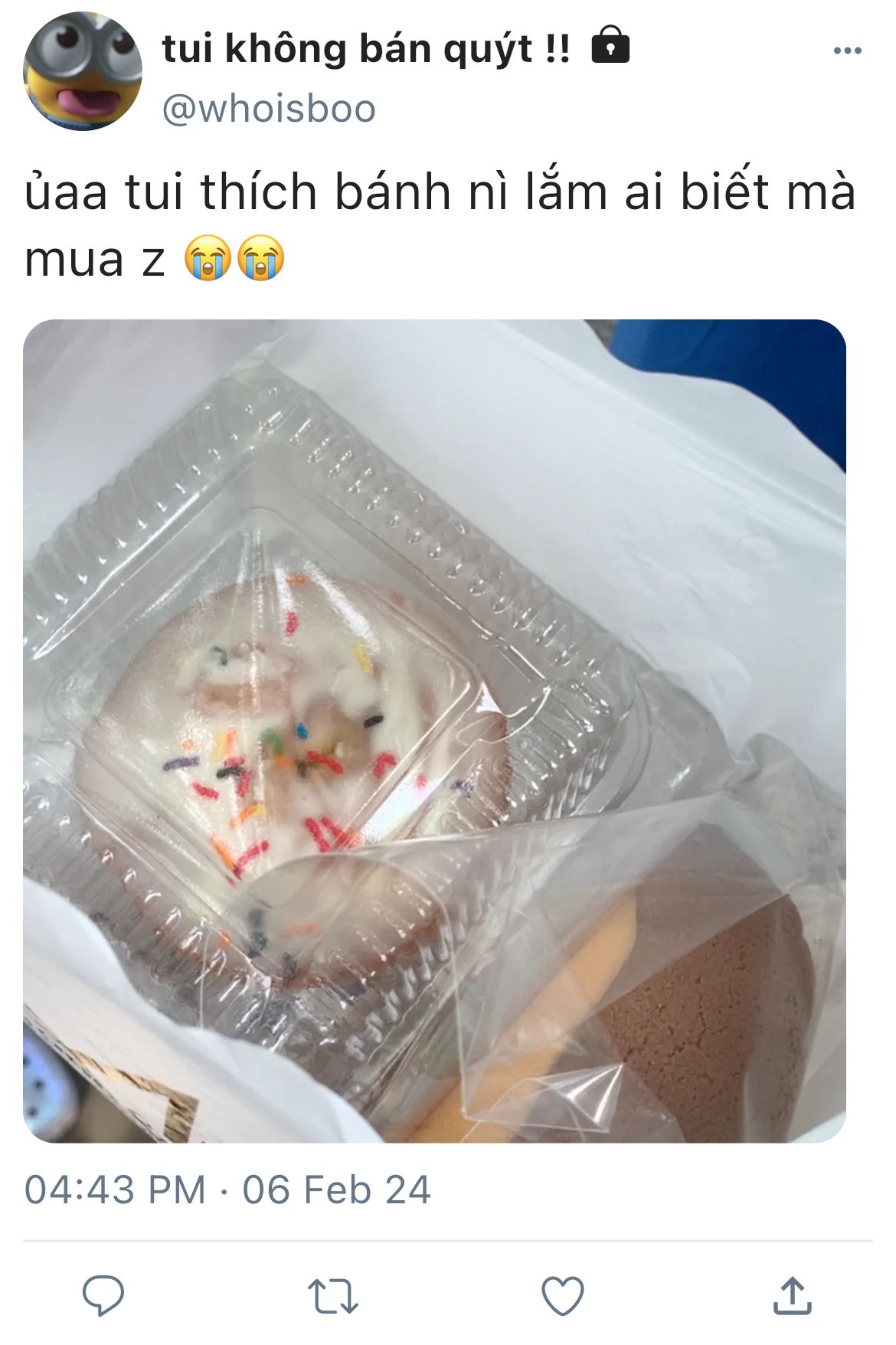Image resolution: width=896 pixels, height=1345 pixels.
Task: Like the tweet with the heart
Action: pyautogui.click(x=563, y=1296)
